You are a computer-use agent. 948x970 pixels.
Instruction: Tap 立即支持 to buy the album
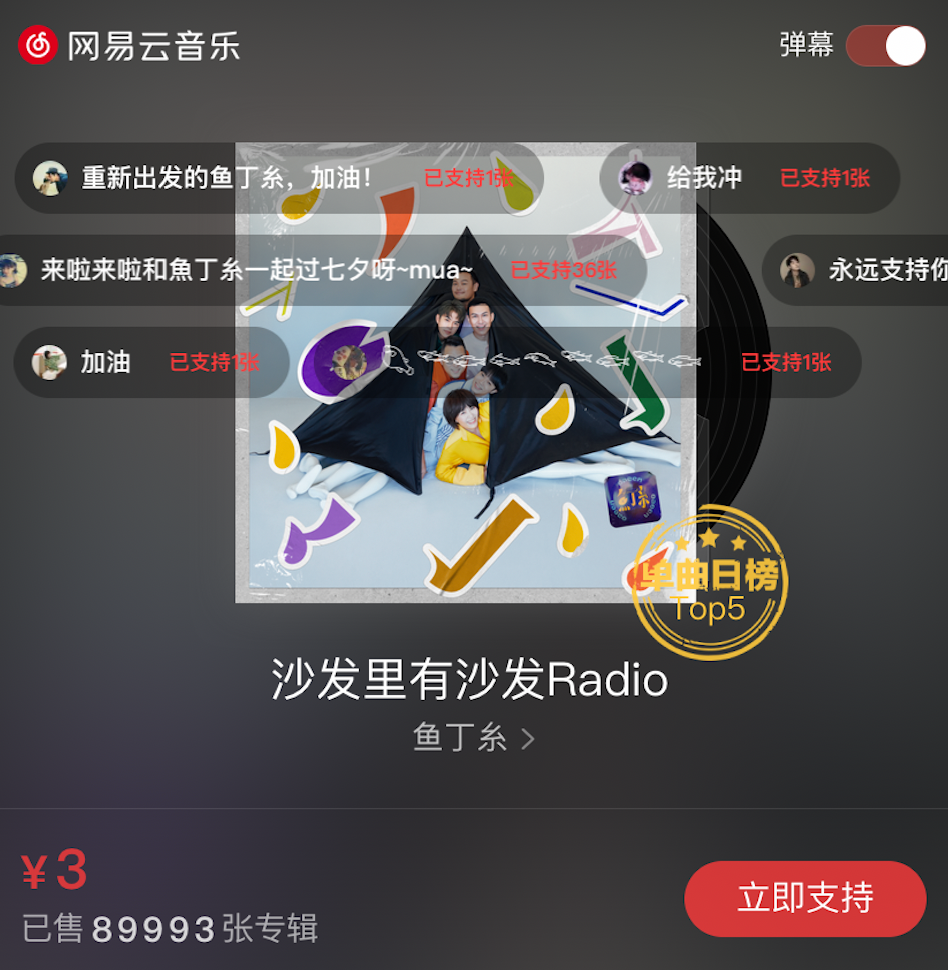click(x=805, y=898)
